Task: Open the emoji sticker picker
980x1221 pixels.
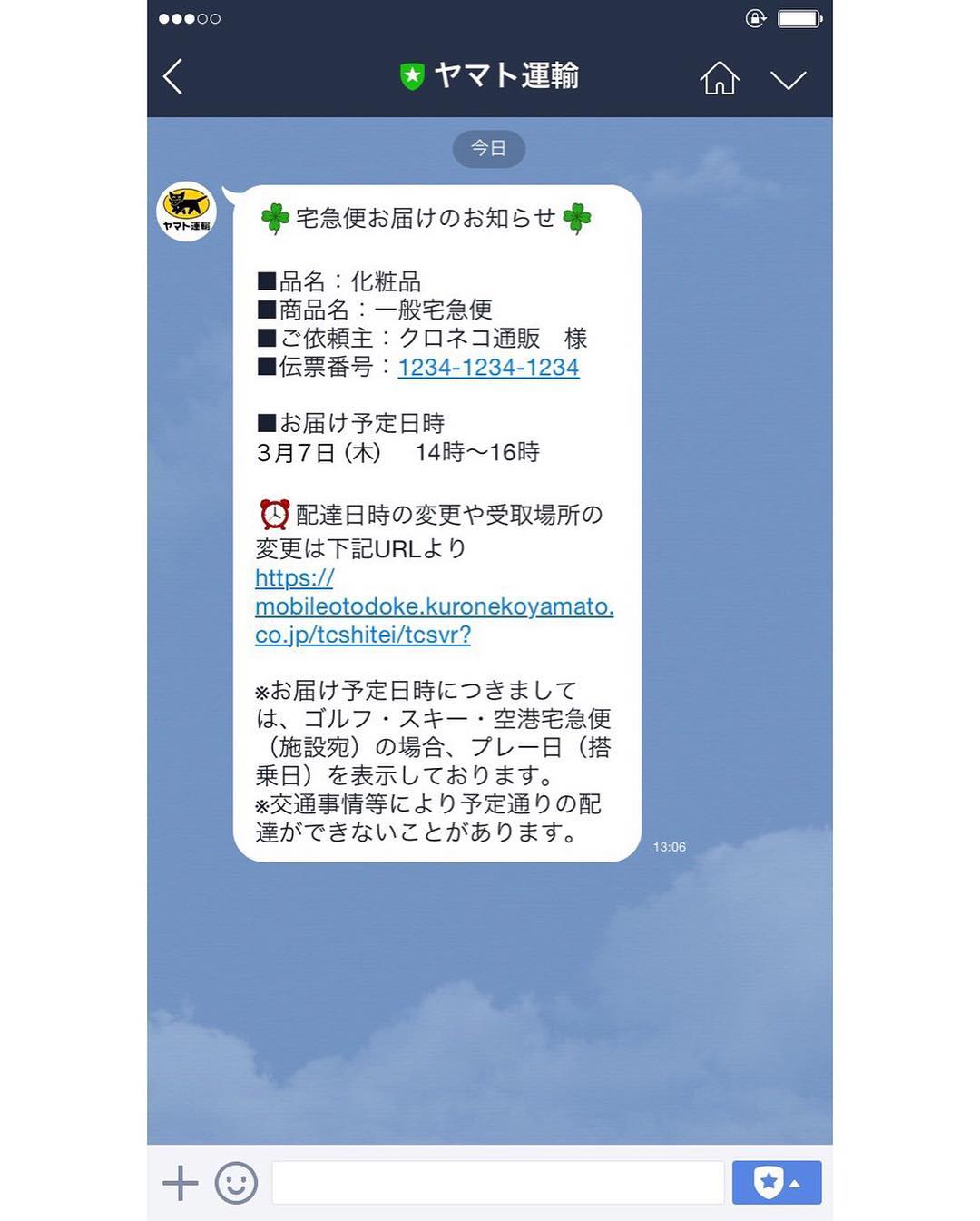Action: point(236,1183)
